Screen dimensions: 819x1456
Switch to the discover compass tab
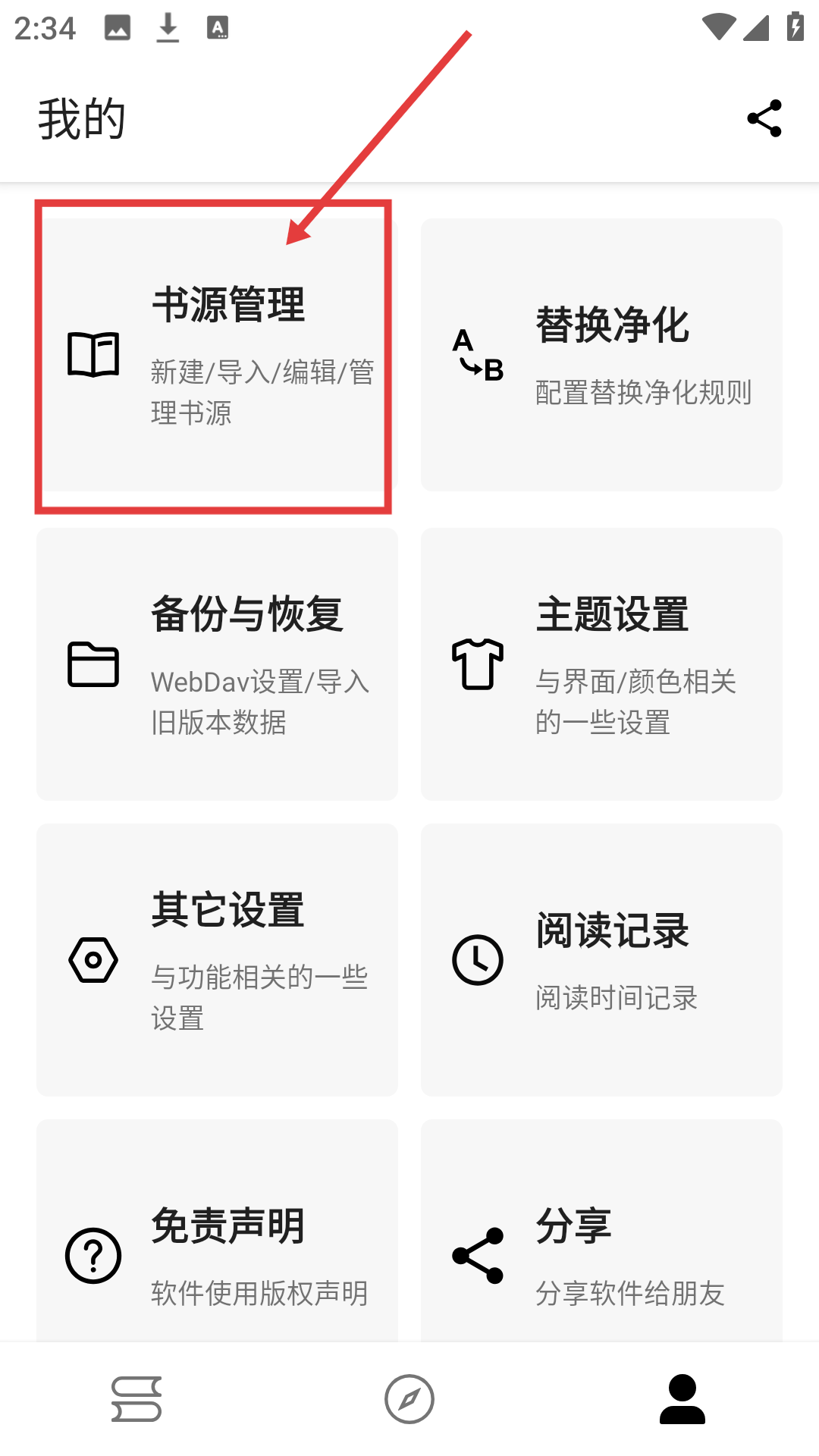click(x=409, y=1398)
